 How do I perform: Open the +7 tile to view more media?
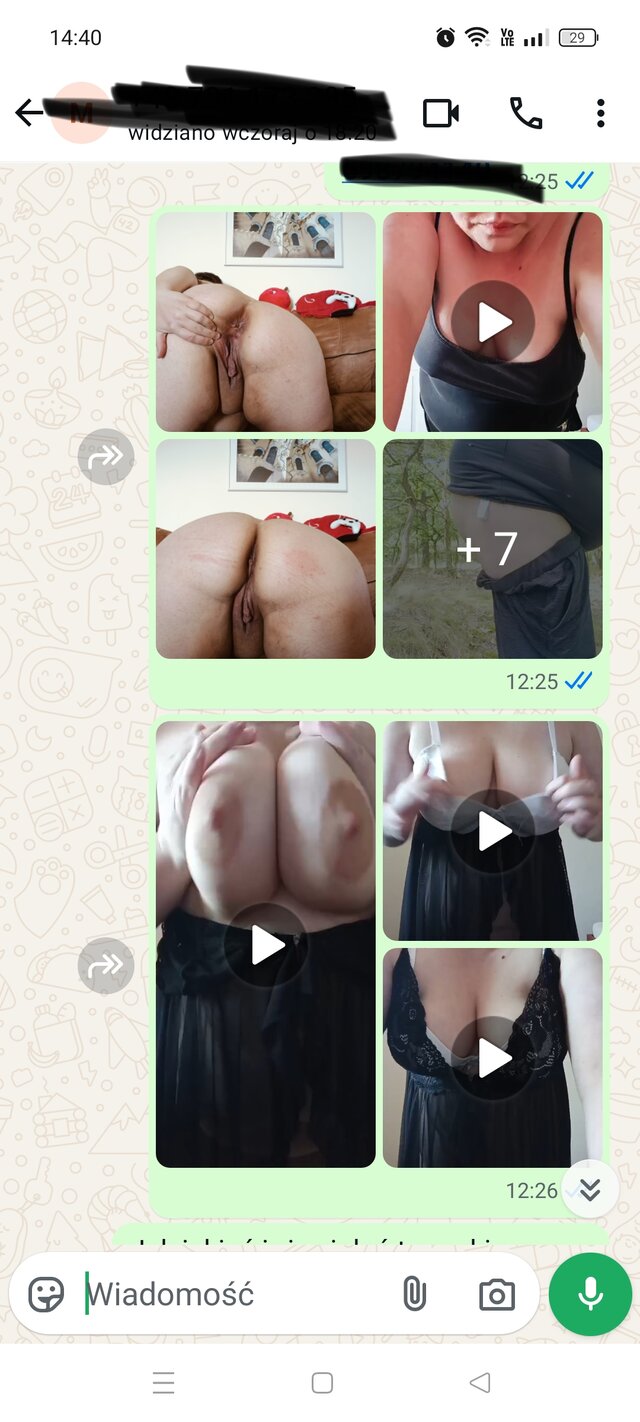click(492, 549)
